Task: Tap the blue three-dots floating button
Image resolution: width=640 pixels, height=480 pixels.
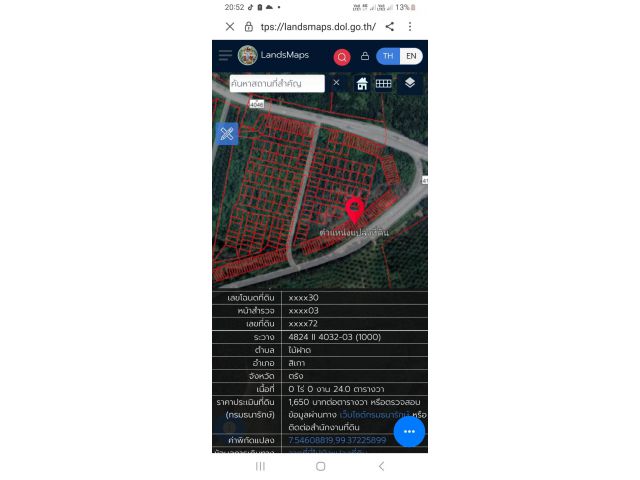Action: point(409,431)
